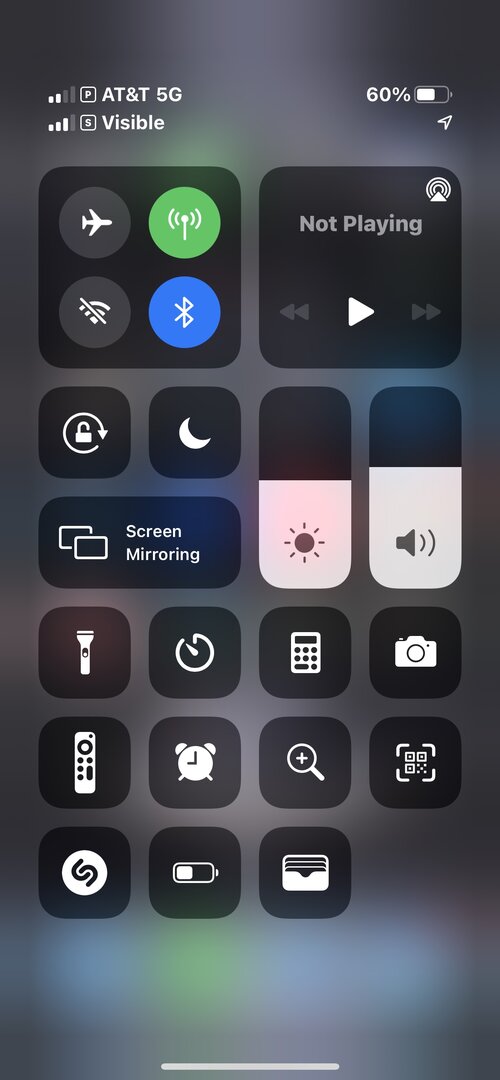The image size is (500, 1080).
Task: Tap the brightness slider
Action: pos(305,488)
